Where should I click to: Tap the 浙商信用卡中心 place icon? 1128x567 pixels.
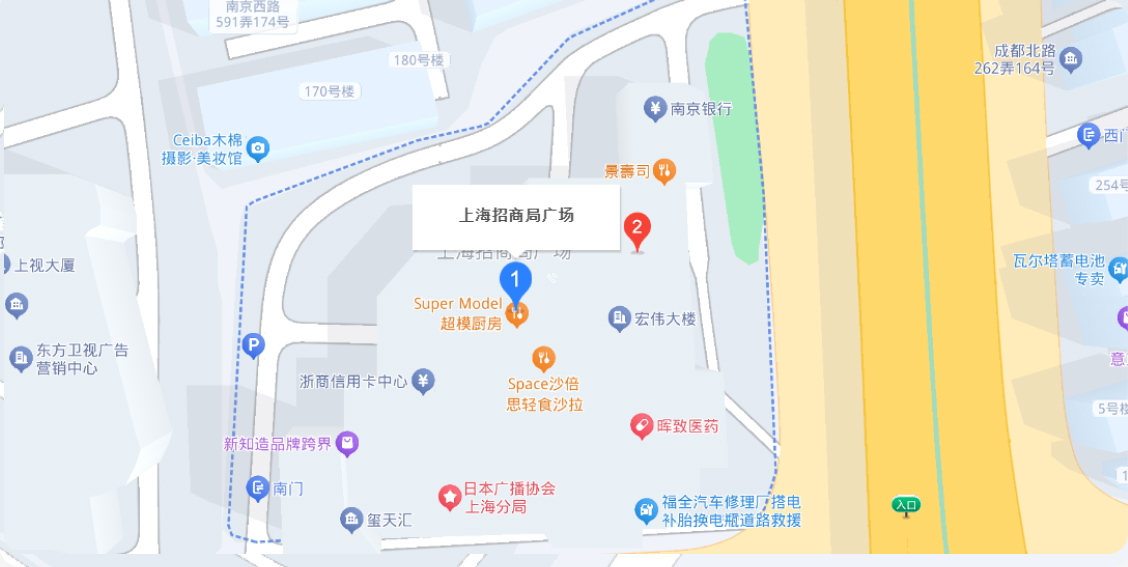[424, 380]
